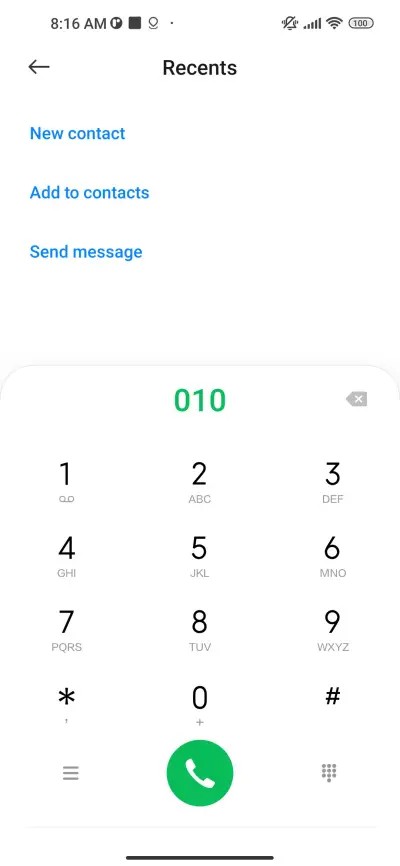Screen dimensions: 400x866
Task: Tap the asterisk key
Action: pos(66,704)
